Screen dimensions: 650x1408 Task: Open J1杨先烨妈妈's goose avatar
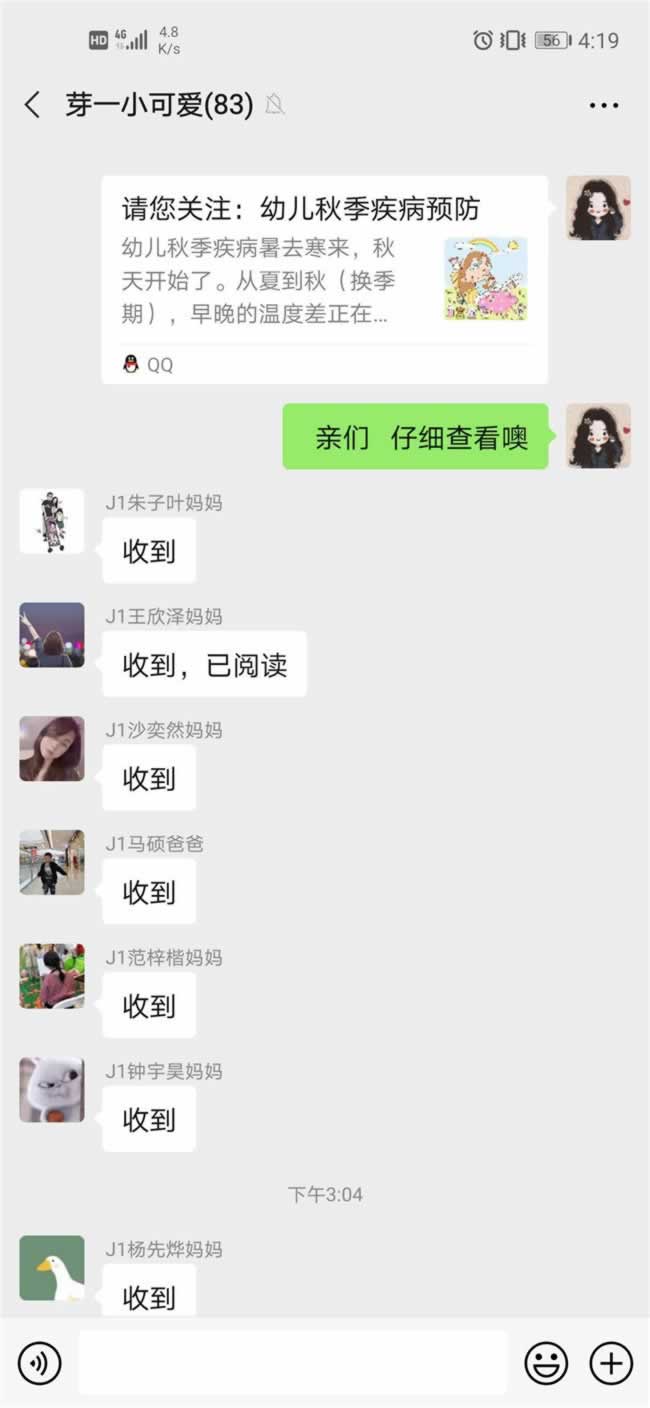tap(52, 1268)
